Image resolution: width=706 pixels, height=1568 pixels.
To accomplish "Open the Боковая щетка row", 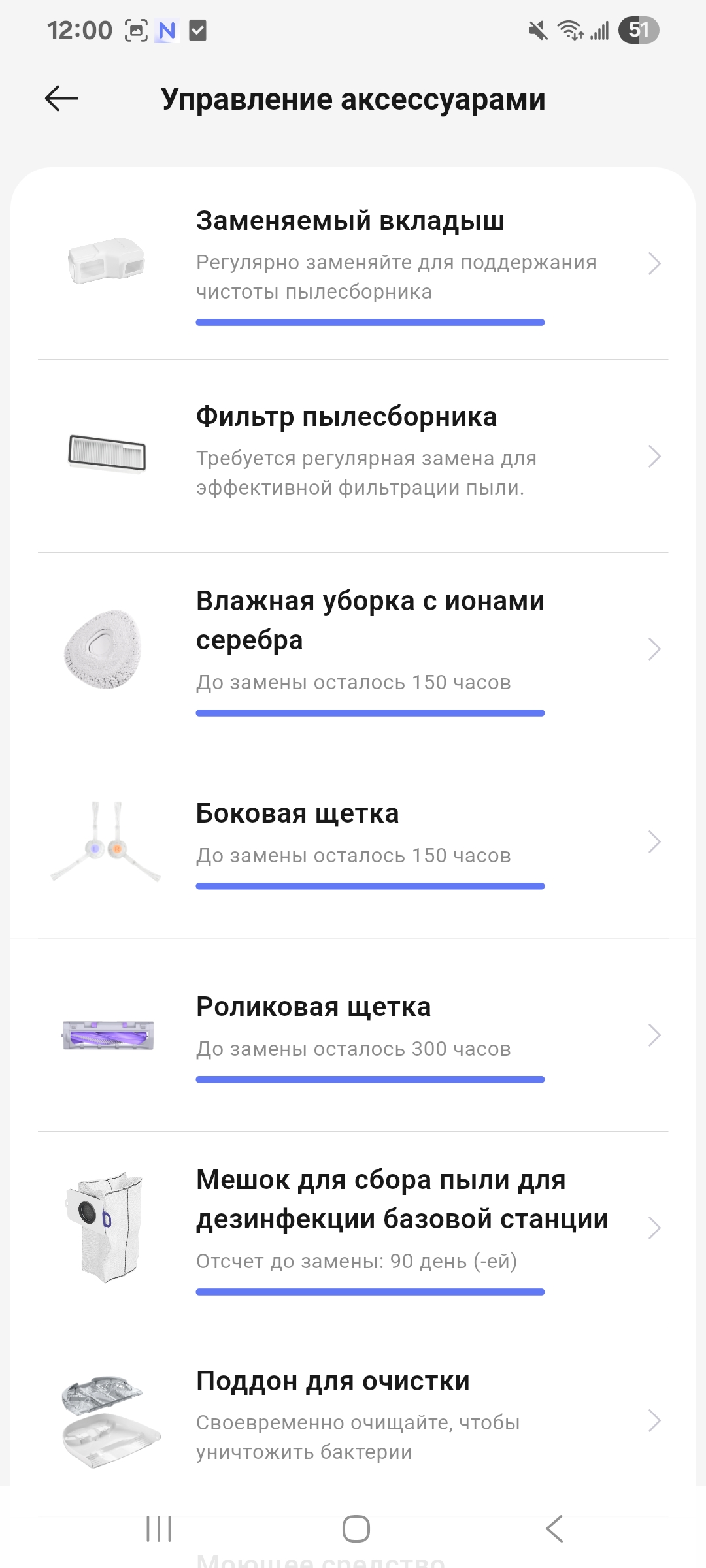I will (353, 841).
